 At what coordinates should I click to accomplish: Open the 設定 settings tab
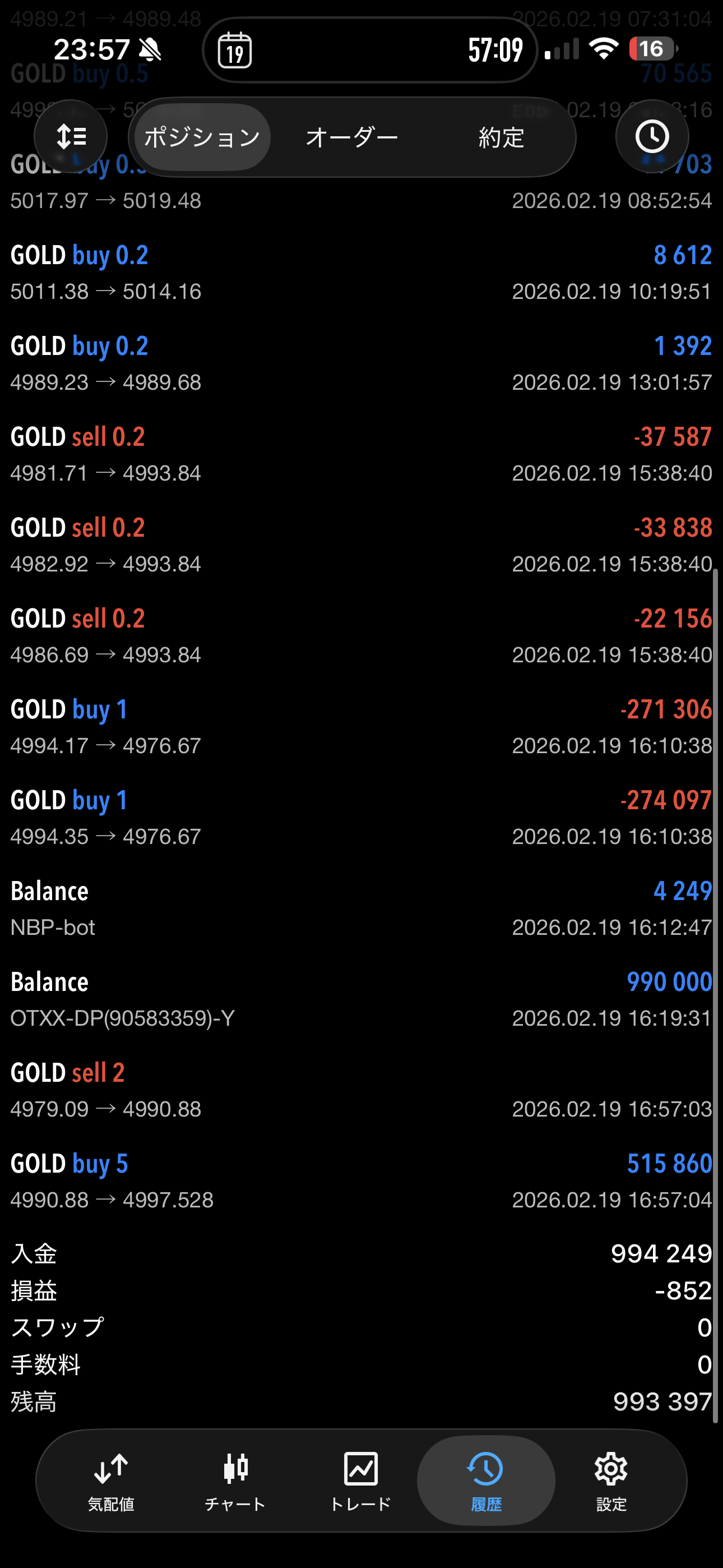611,1481
